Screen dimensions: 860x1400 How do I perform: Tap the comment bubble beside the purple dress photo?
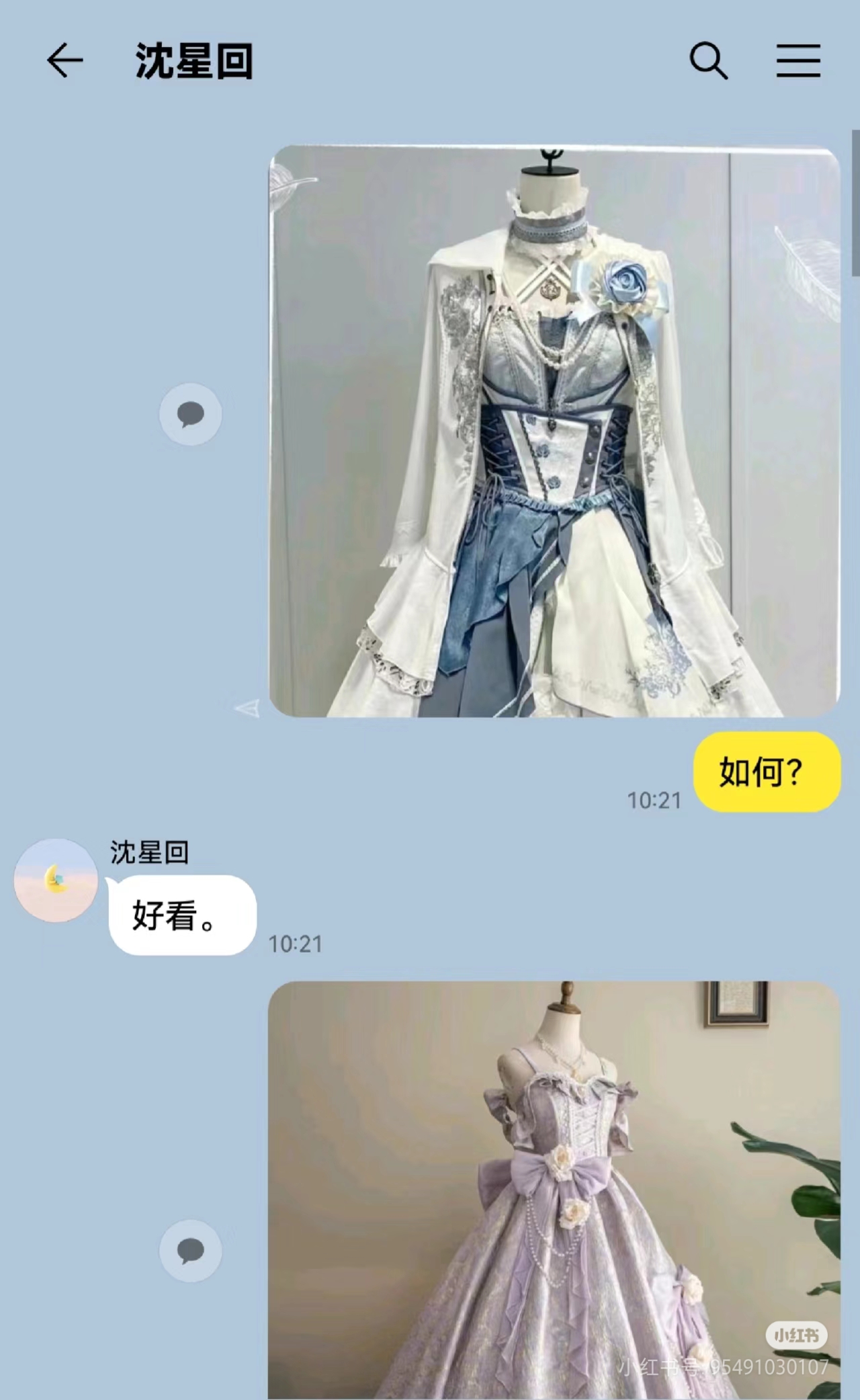coord(190,1251)
